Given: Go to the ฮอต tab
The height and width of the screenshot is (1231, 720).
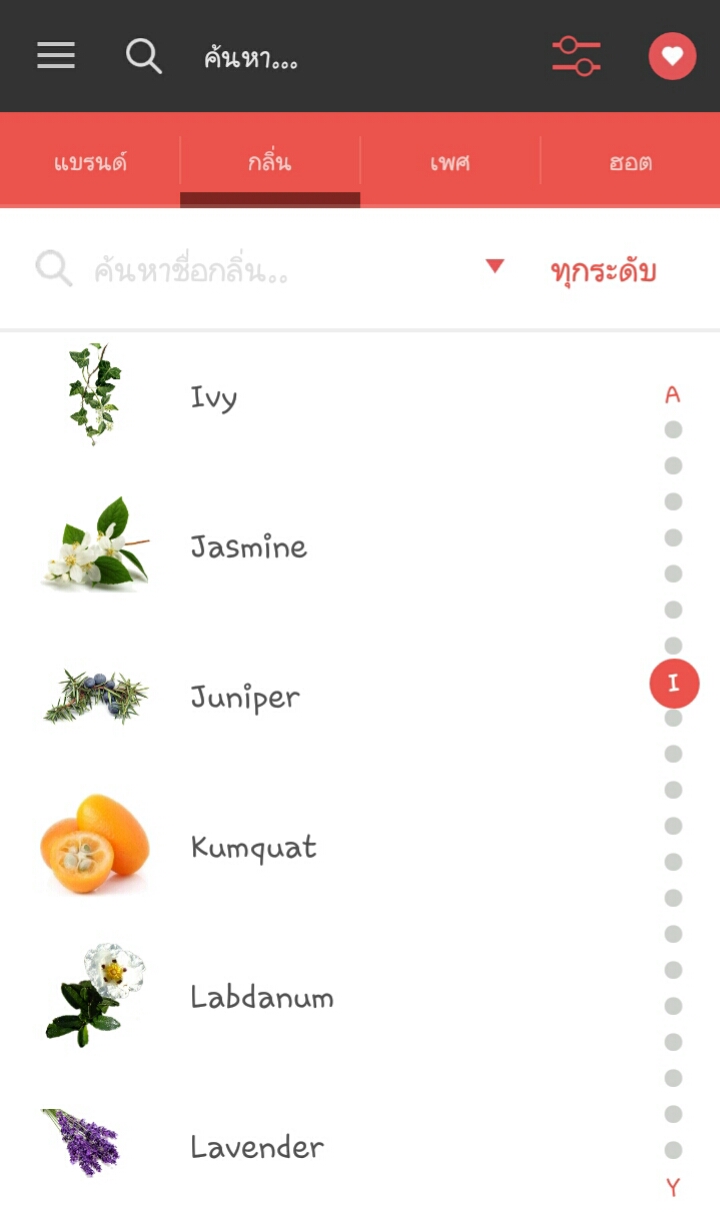Looking at the screenshot, I should (x=630, y=162).
